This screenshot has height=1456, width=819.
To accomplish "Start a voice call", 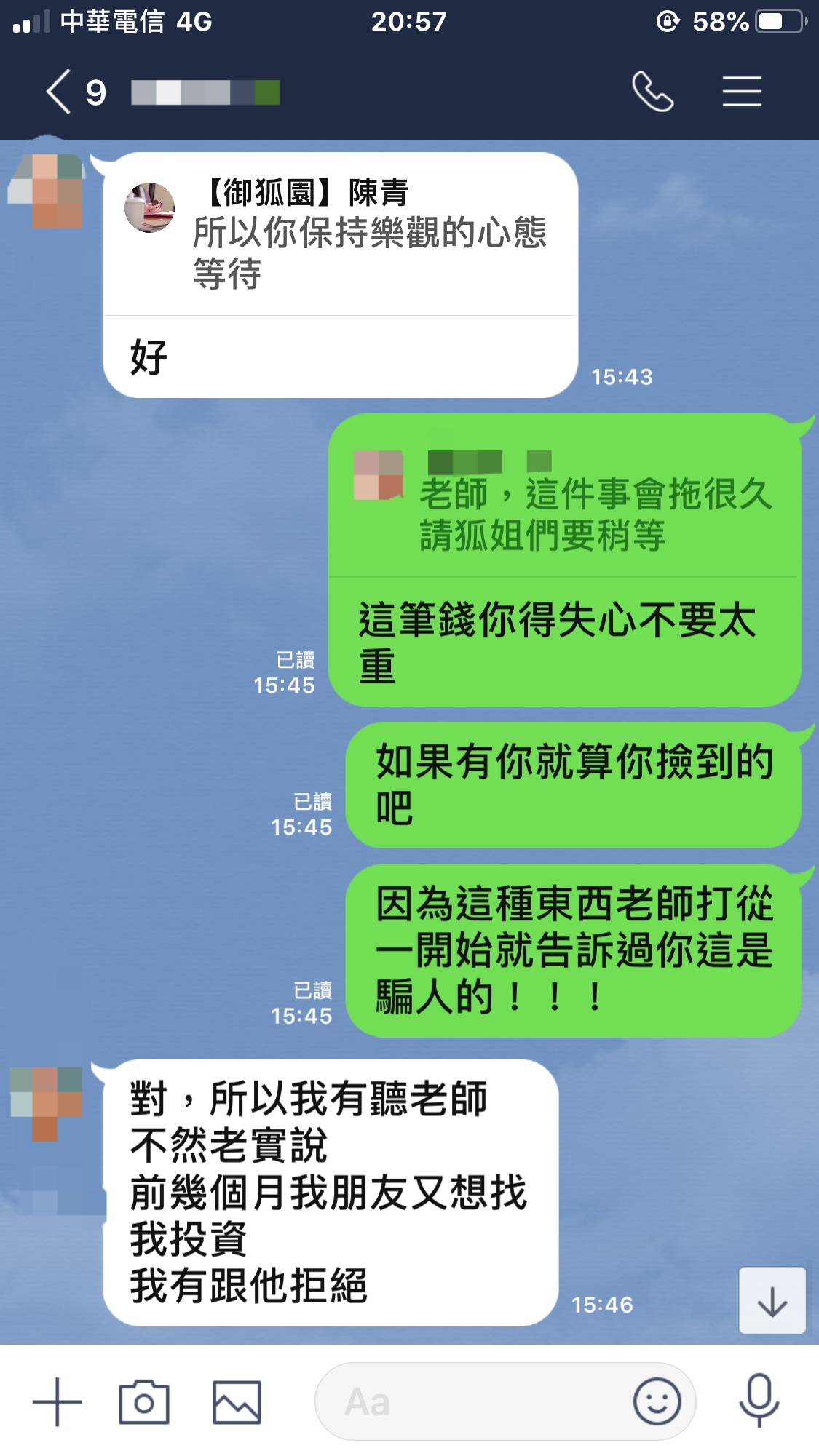I will click(x=652, y=92).
